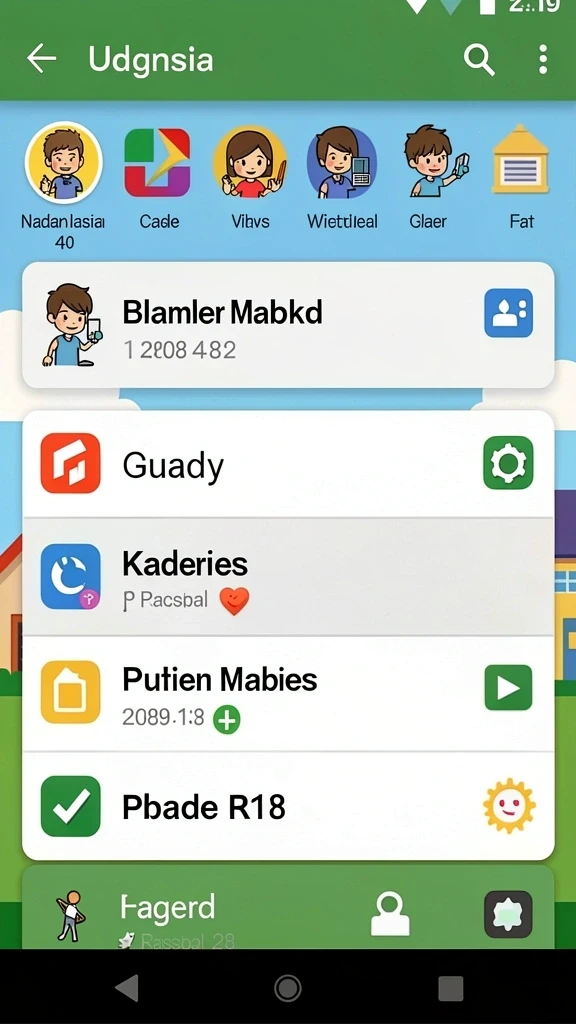Open search in the app bar
This screenshot has width=576, height=1024.
tap(479, 60)
